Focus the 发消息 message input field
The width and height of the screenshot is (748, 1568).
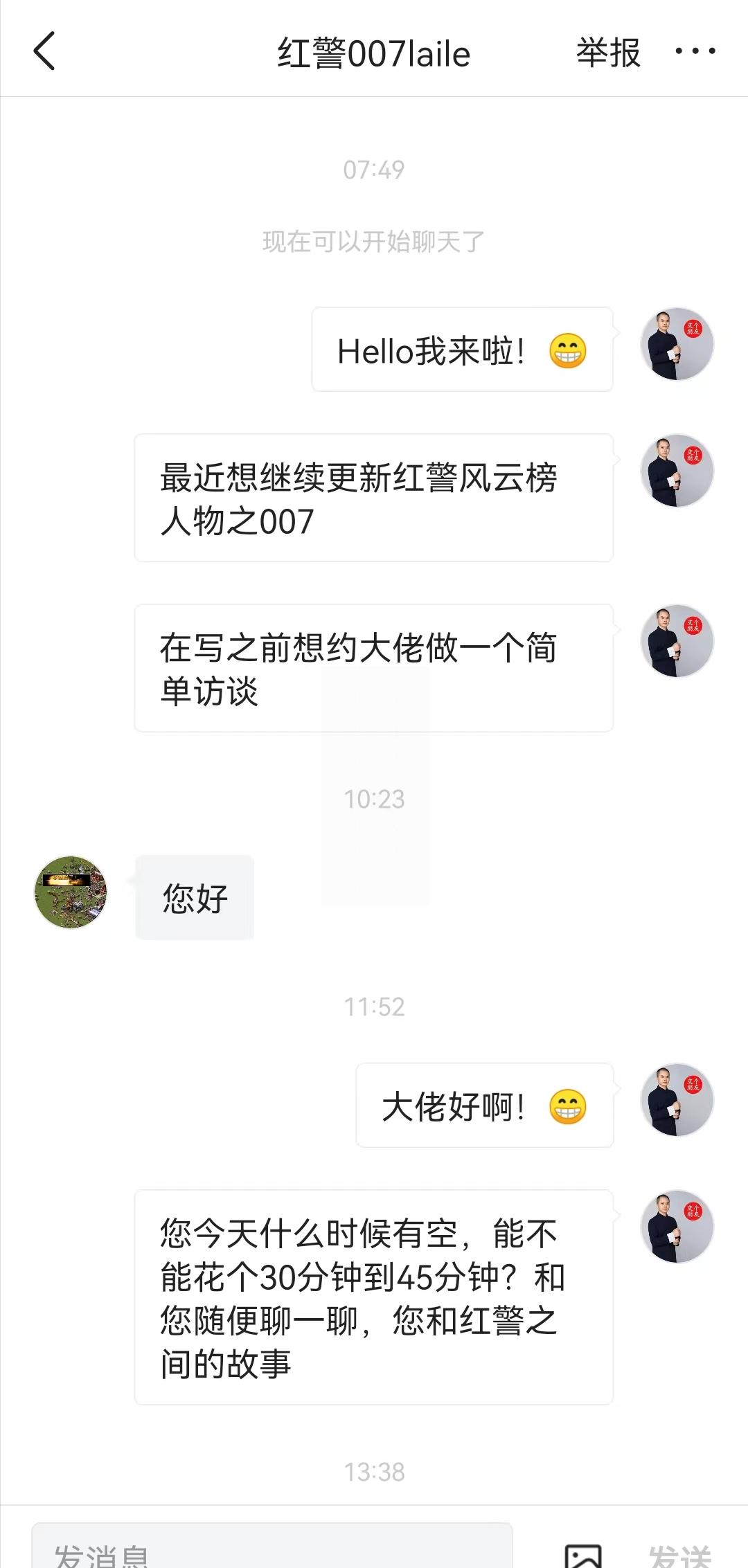tap(271, 1549)
